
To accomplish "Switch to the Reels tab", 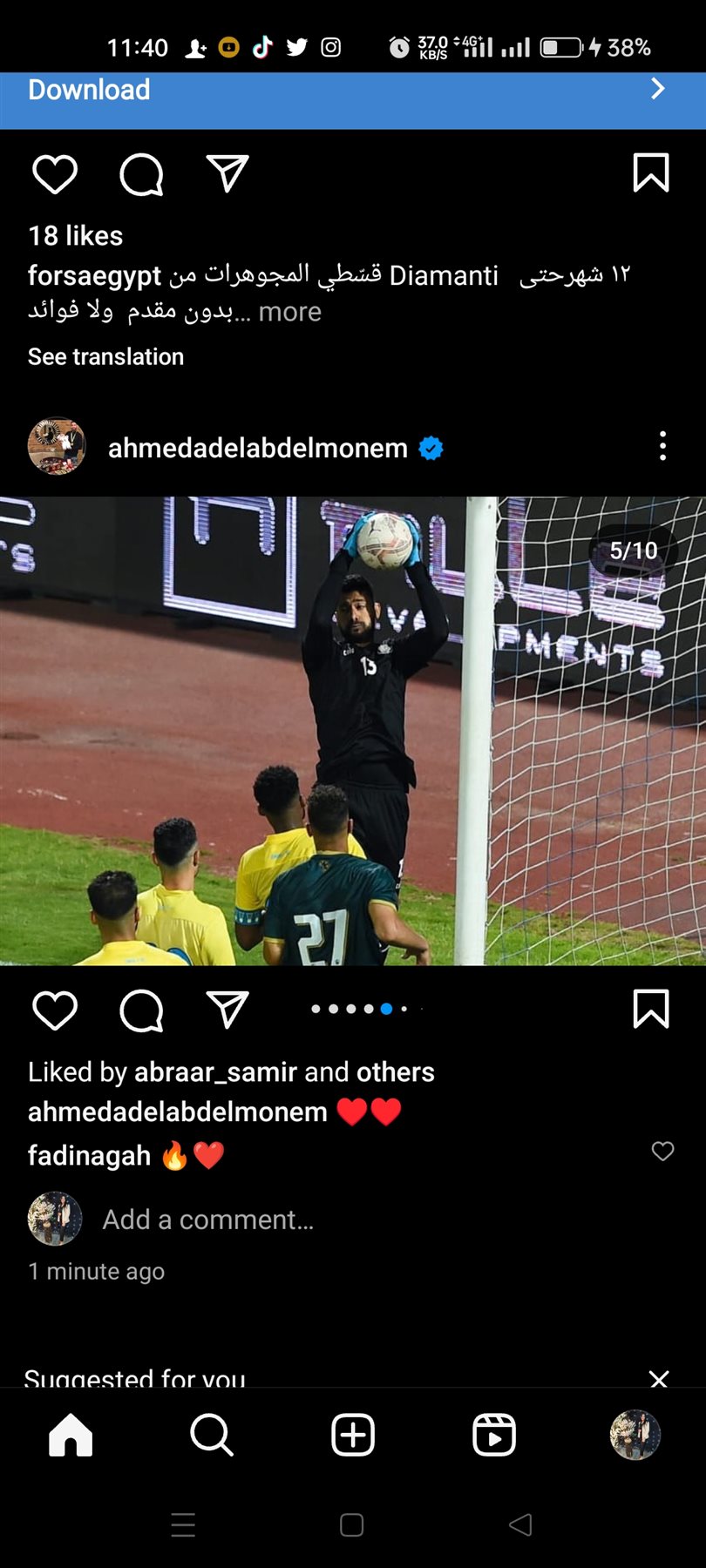I will pyautogui.click(x=494, y=1435).
